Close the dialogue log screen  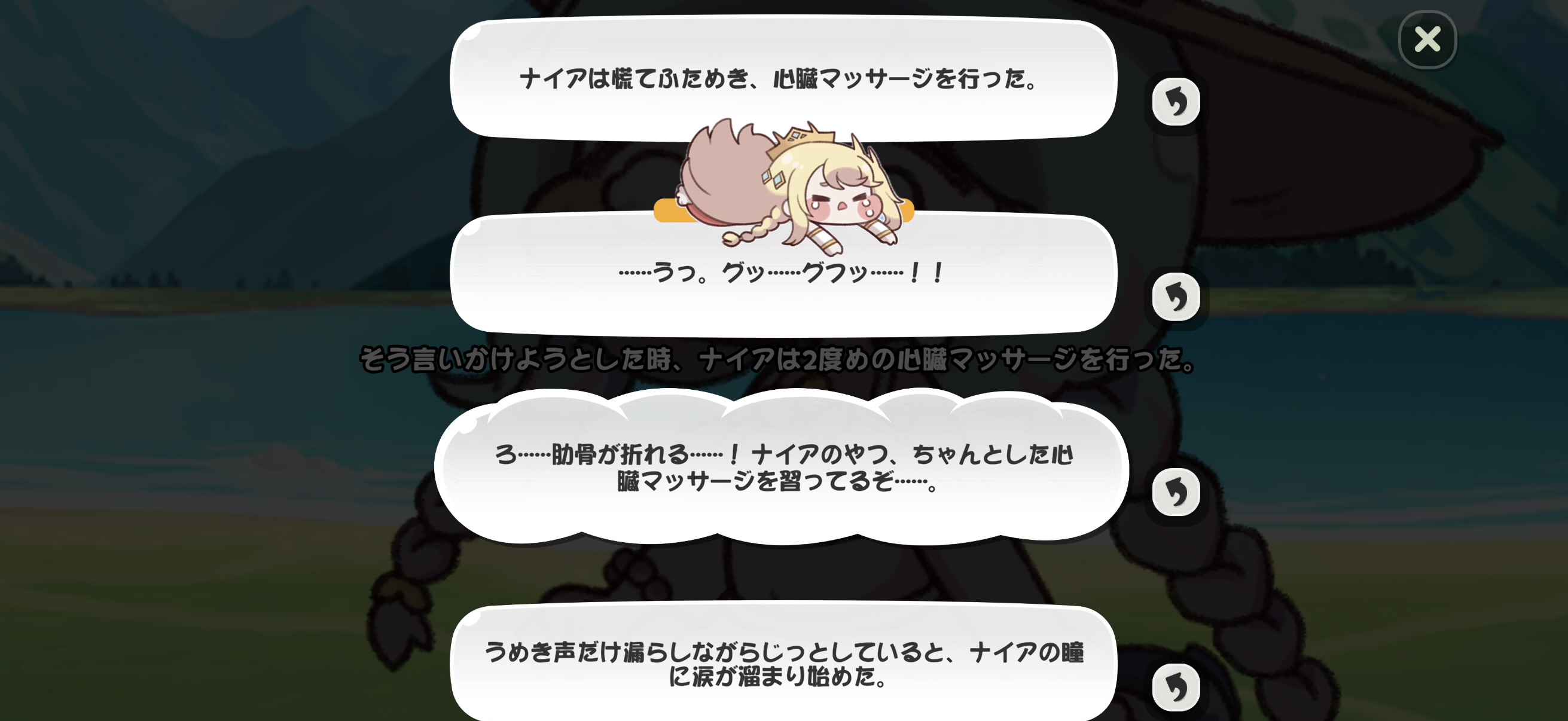1427,40
